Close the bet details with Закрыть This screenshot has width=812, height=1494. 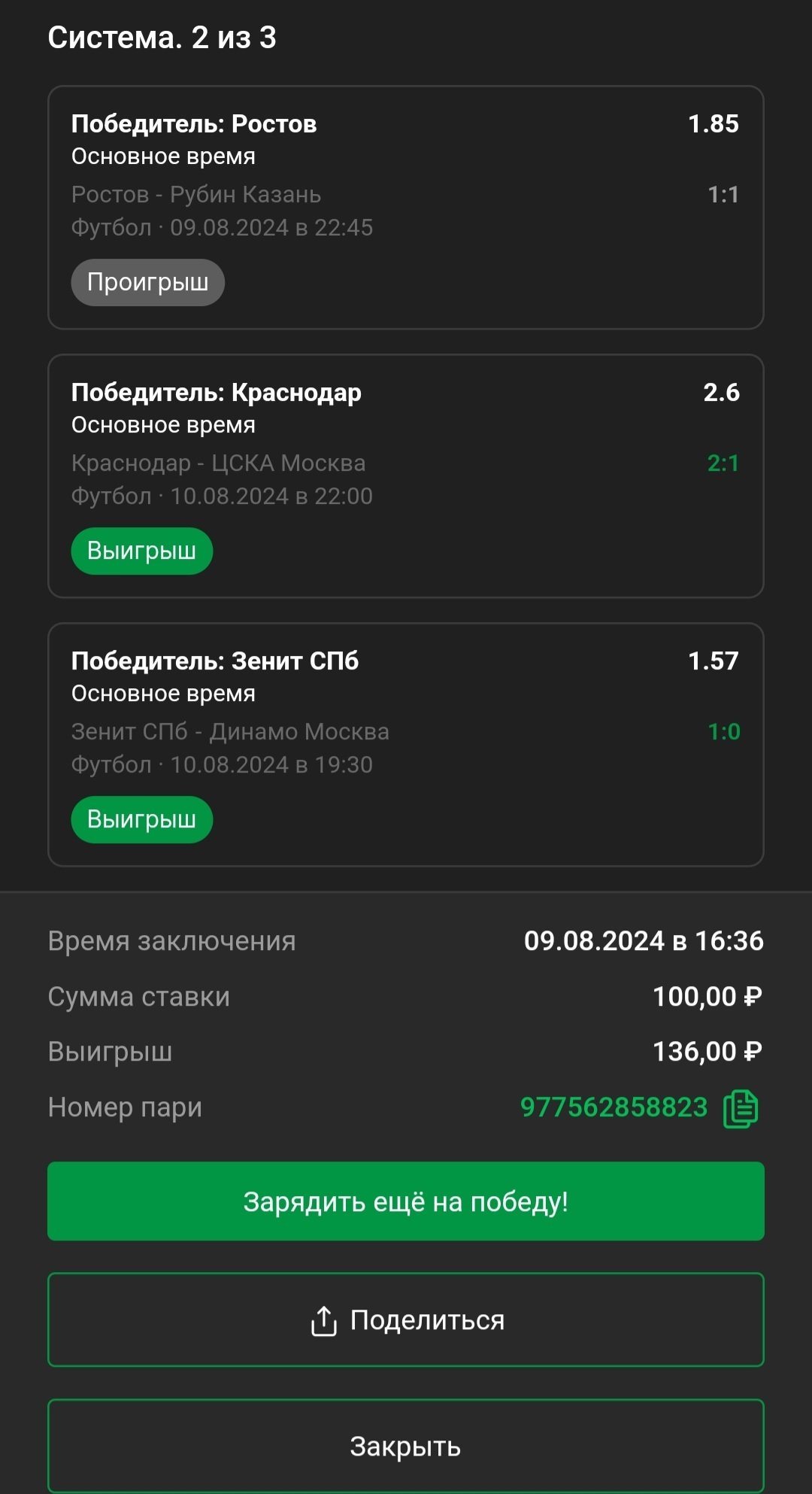point(406,1446)
